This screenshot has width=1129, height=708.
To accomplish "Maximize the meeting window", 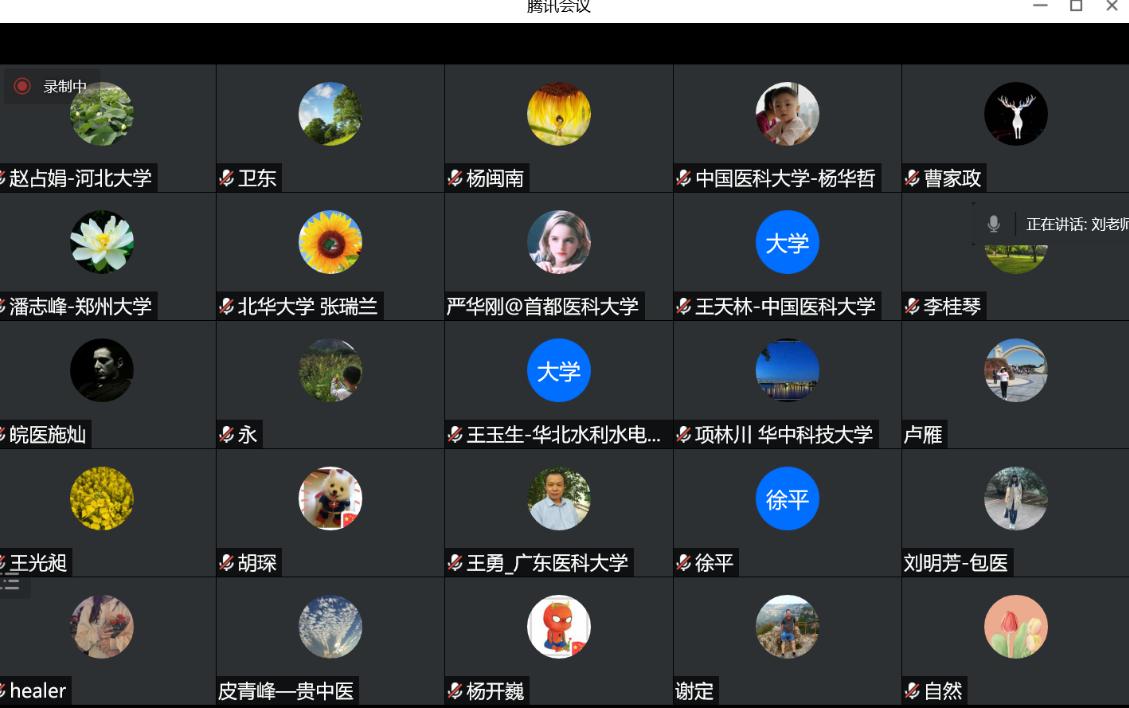I will [1076, 7].
